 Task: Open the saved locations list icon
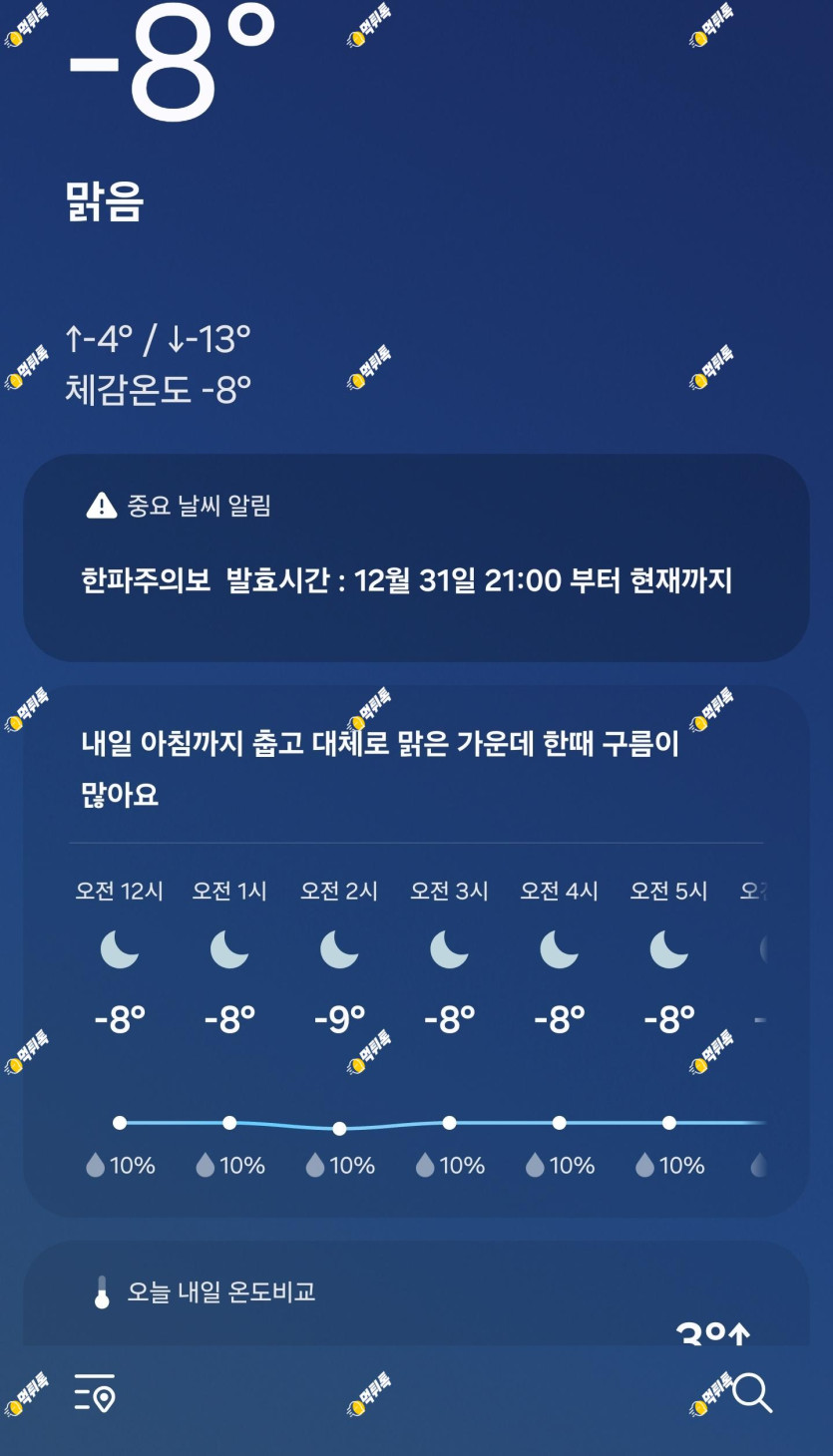point(95,1392)
